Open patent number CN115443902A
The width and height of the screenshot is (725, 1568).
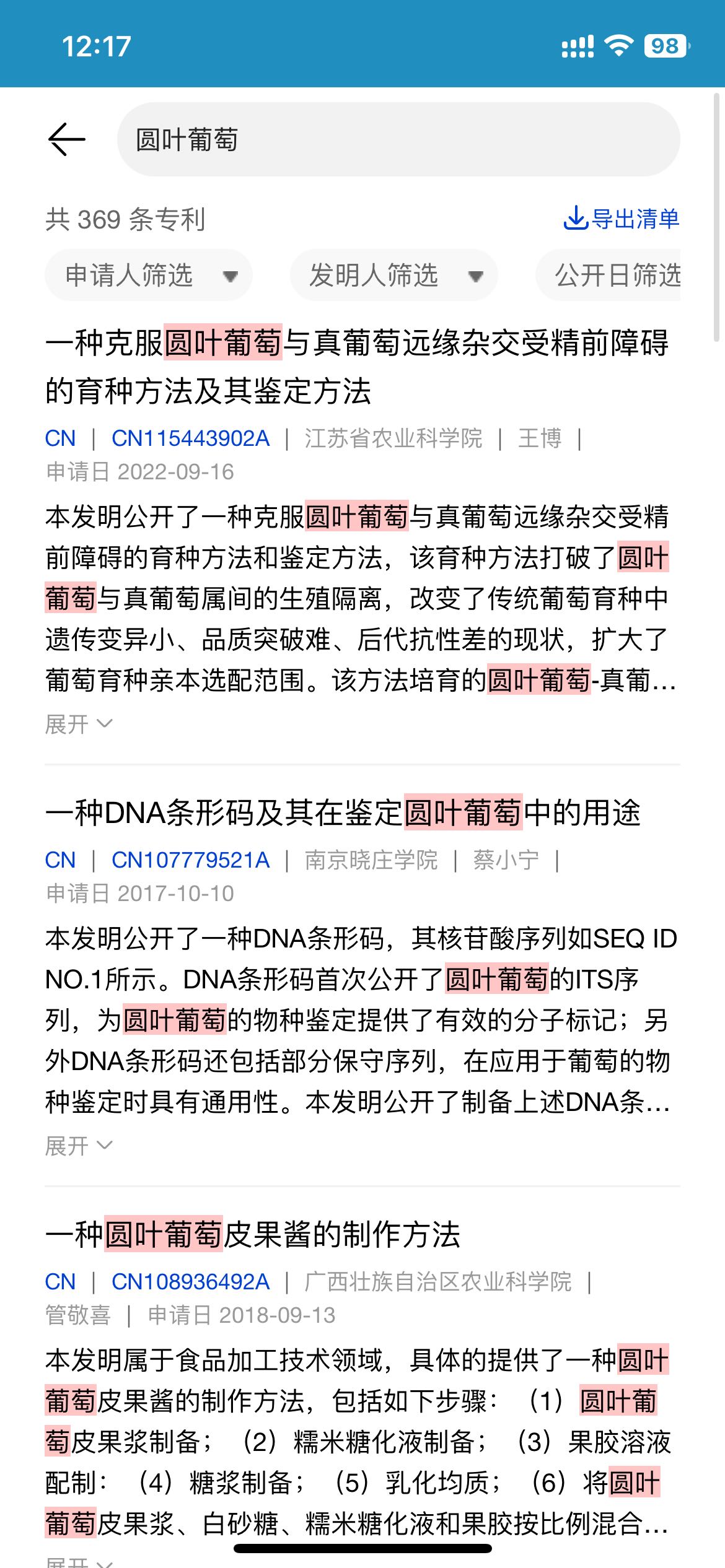point(191,438)
